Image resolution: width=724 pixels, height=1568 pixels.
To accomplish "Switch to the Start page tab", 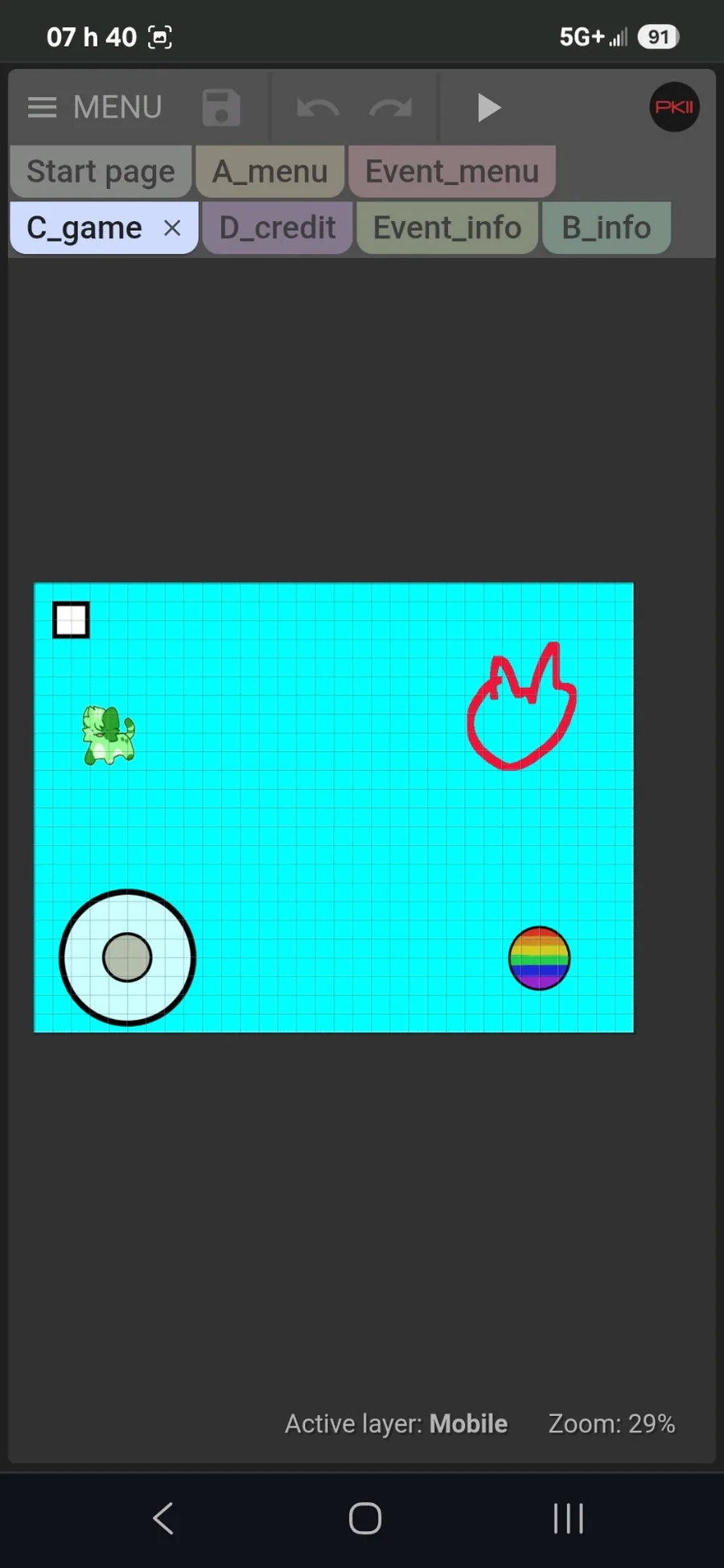I will coord(101,171).
